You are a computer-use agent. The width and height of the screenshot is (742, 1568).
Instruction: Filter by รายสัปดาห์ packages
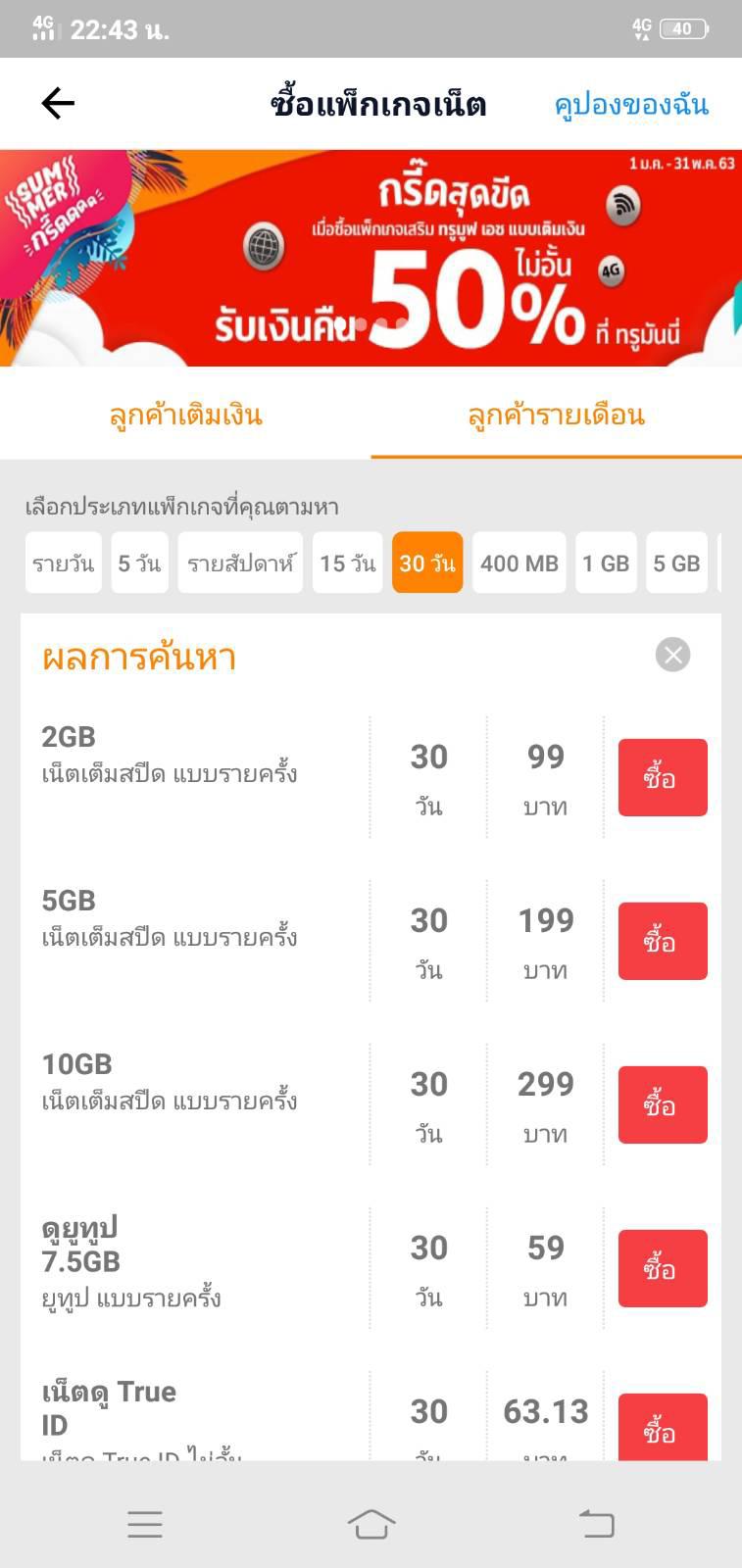click(x=240, y=563)
